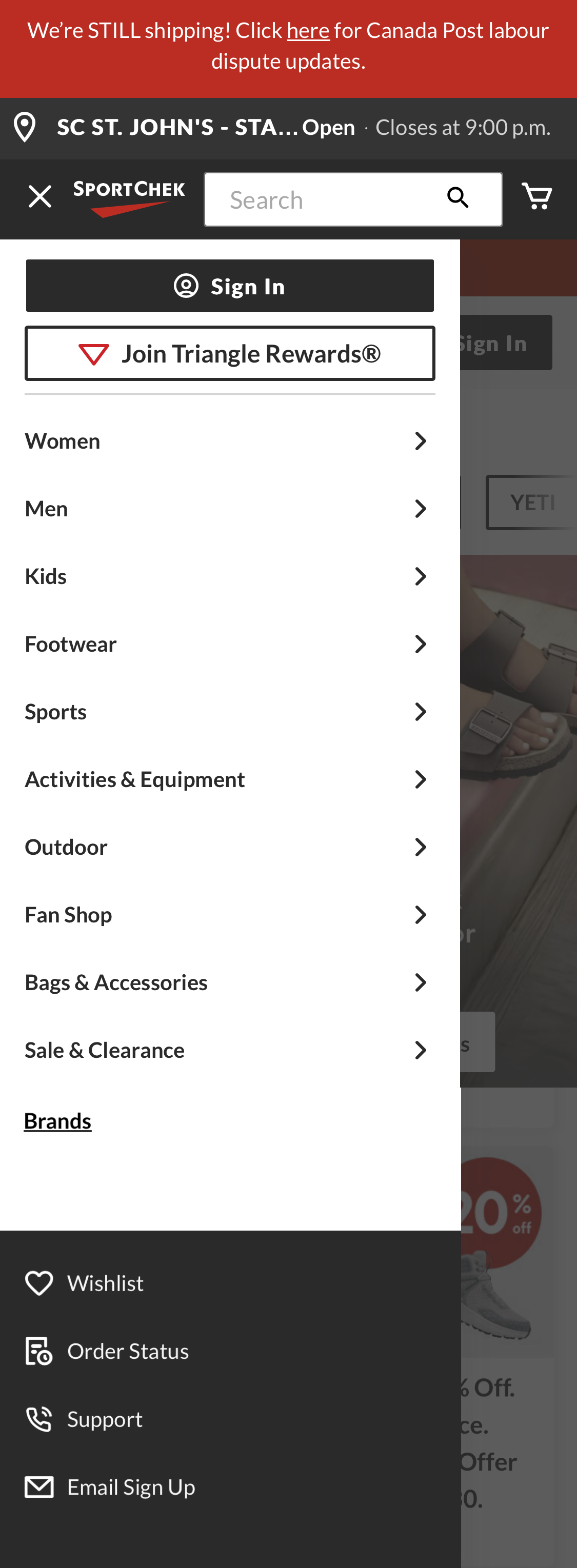The height and width of the screenshot is (1568, 577).
Task: Expand the Sale & Clearance chevron
Action: [421, 1050]
